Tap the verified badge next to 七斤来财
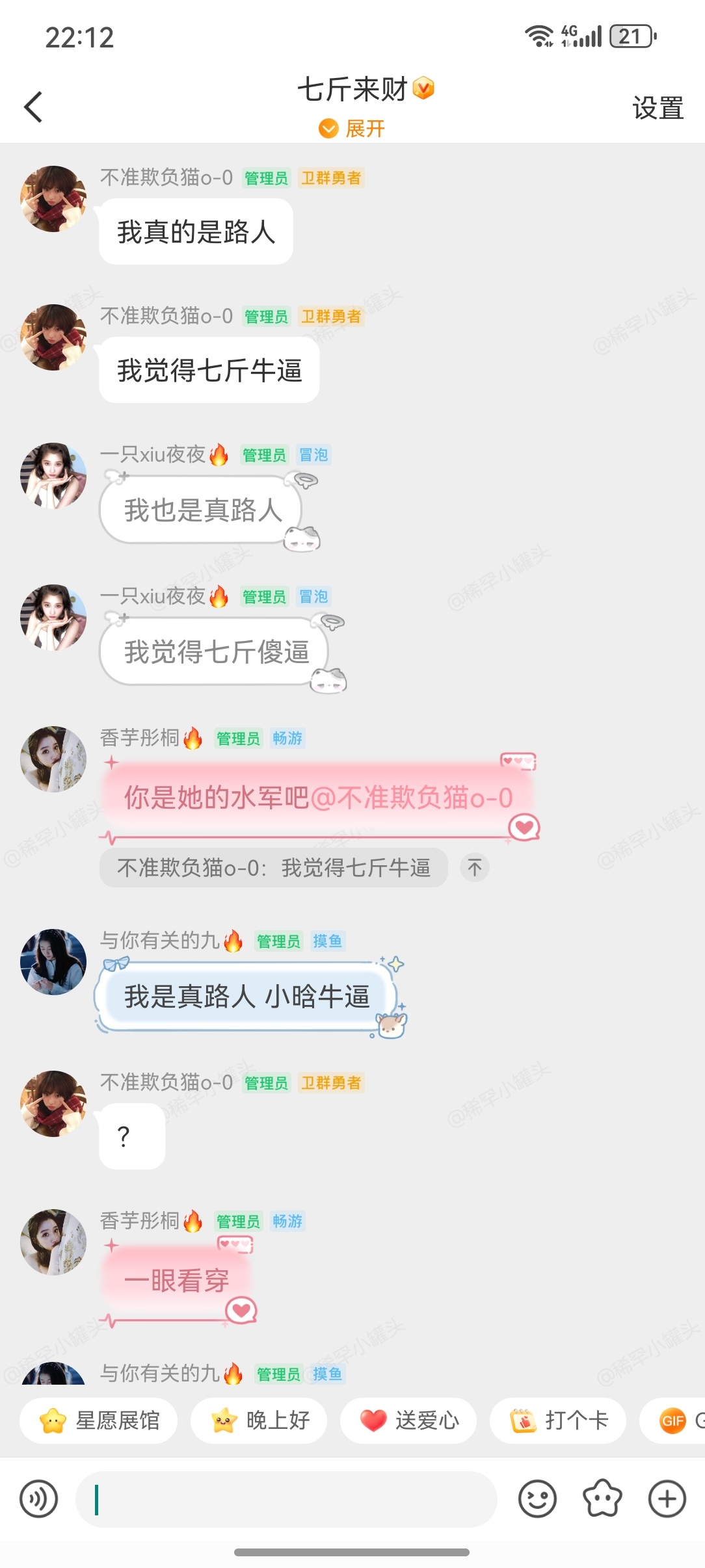This screenshot has height=1568, width=705. (x=426, y=91)
